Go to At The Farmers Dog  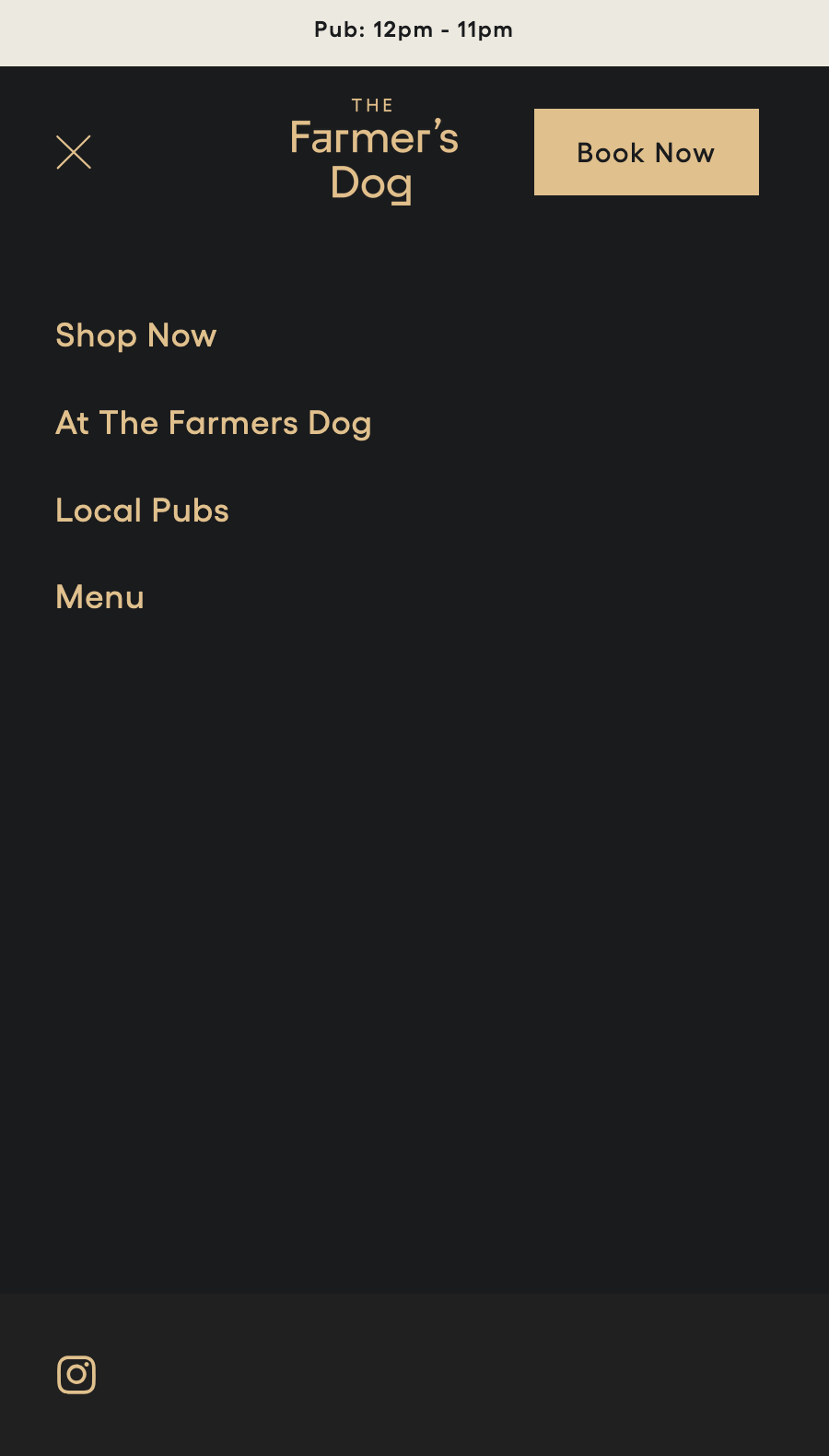coord(214,423)
